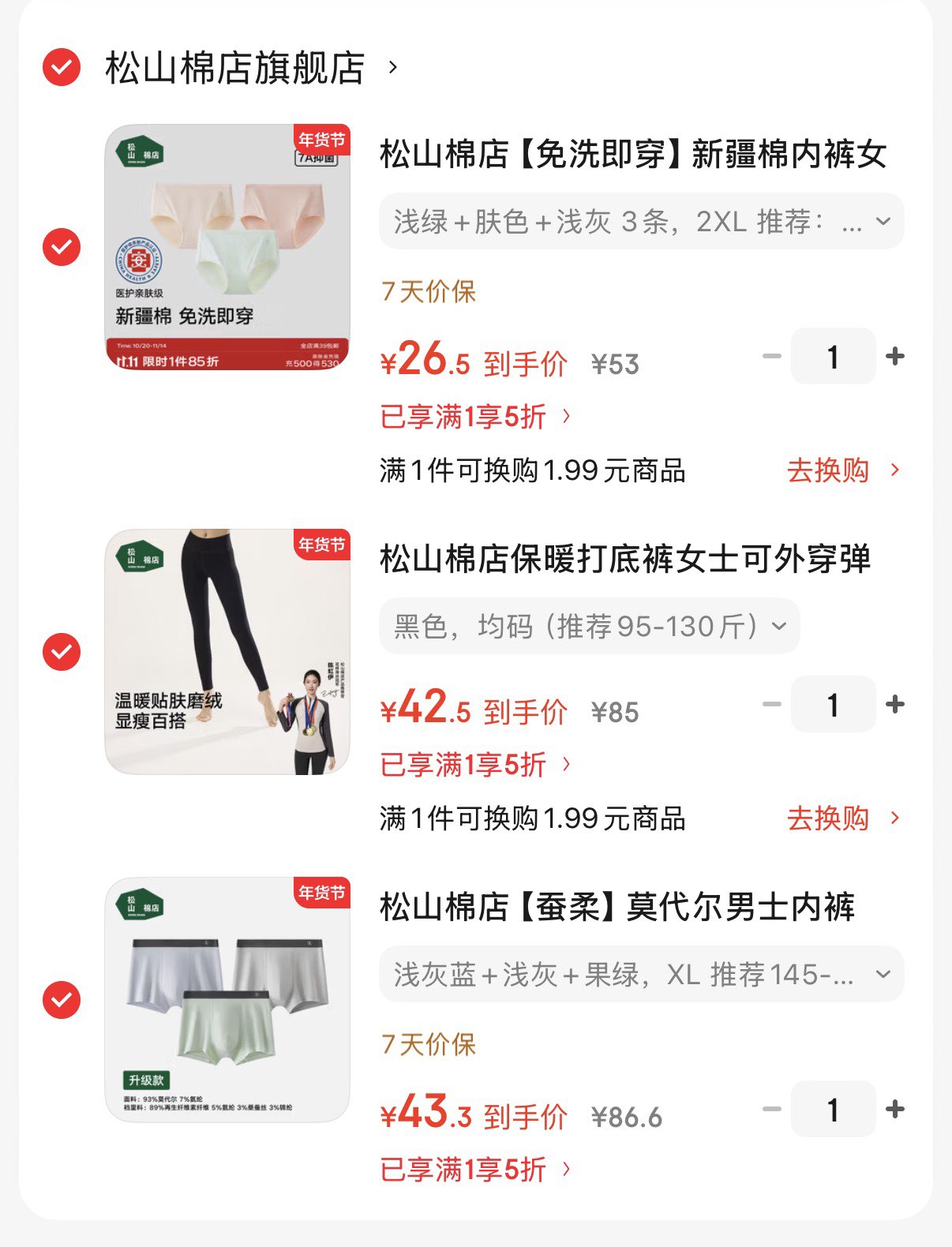Tap 去换购 under 新疆棉内裤女
This screenshot has width=952, height=1247.
click(x=841, y=470)
